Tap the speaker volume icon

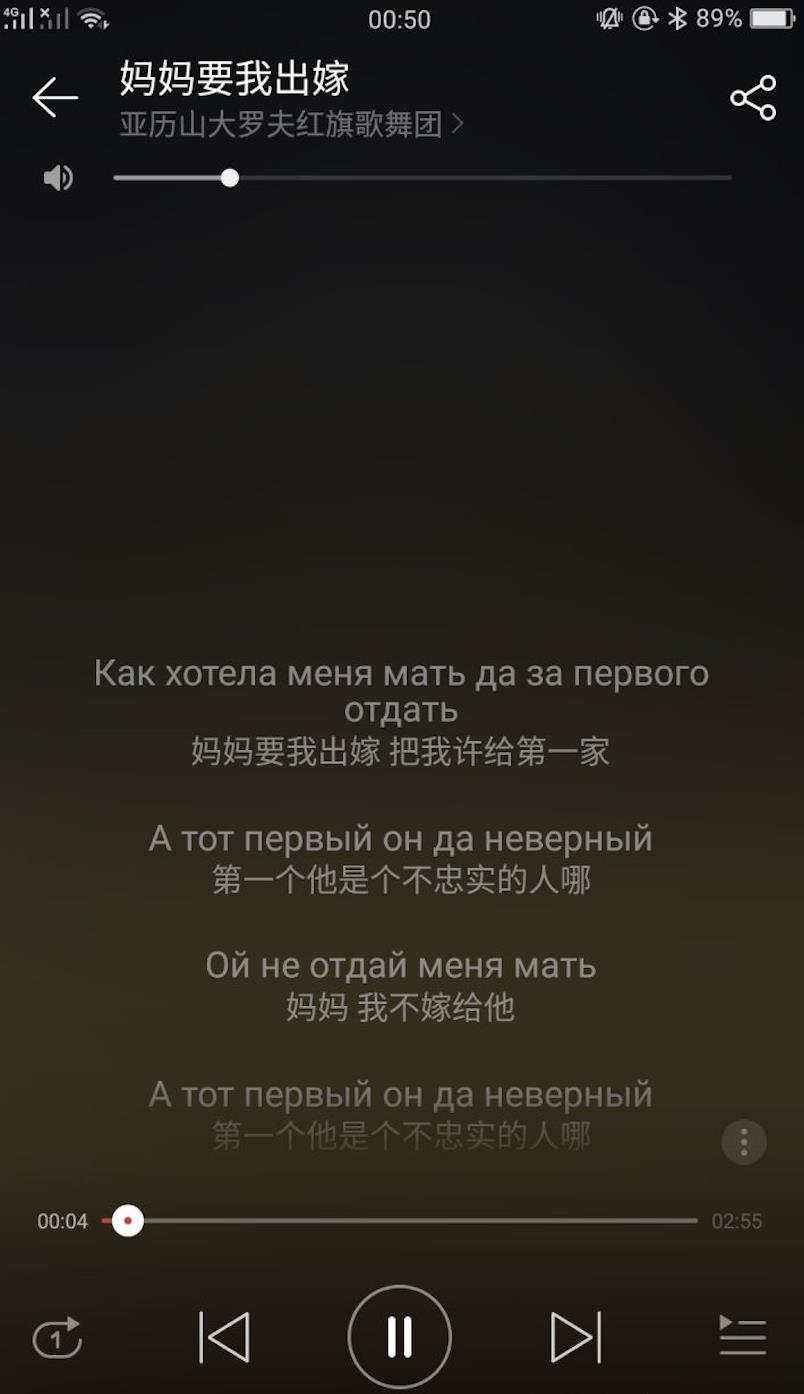point(58,178)
